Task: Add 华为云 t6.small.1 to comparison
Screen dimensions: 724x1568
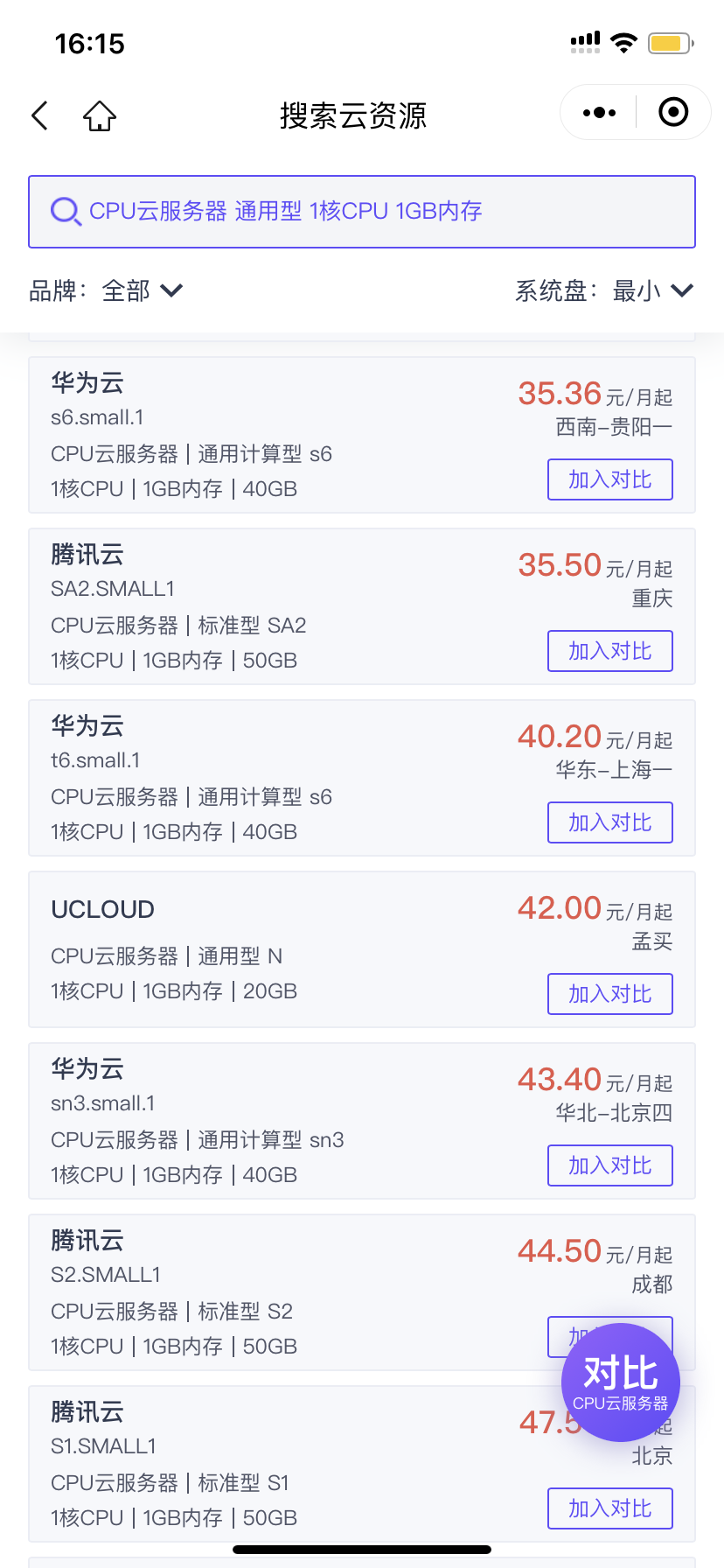Action: tap(610, 822)
